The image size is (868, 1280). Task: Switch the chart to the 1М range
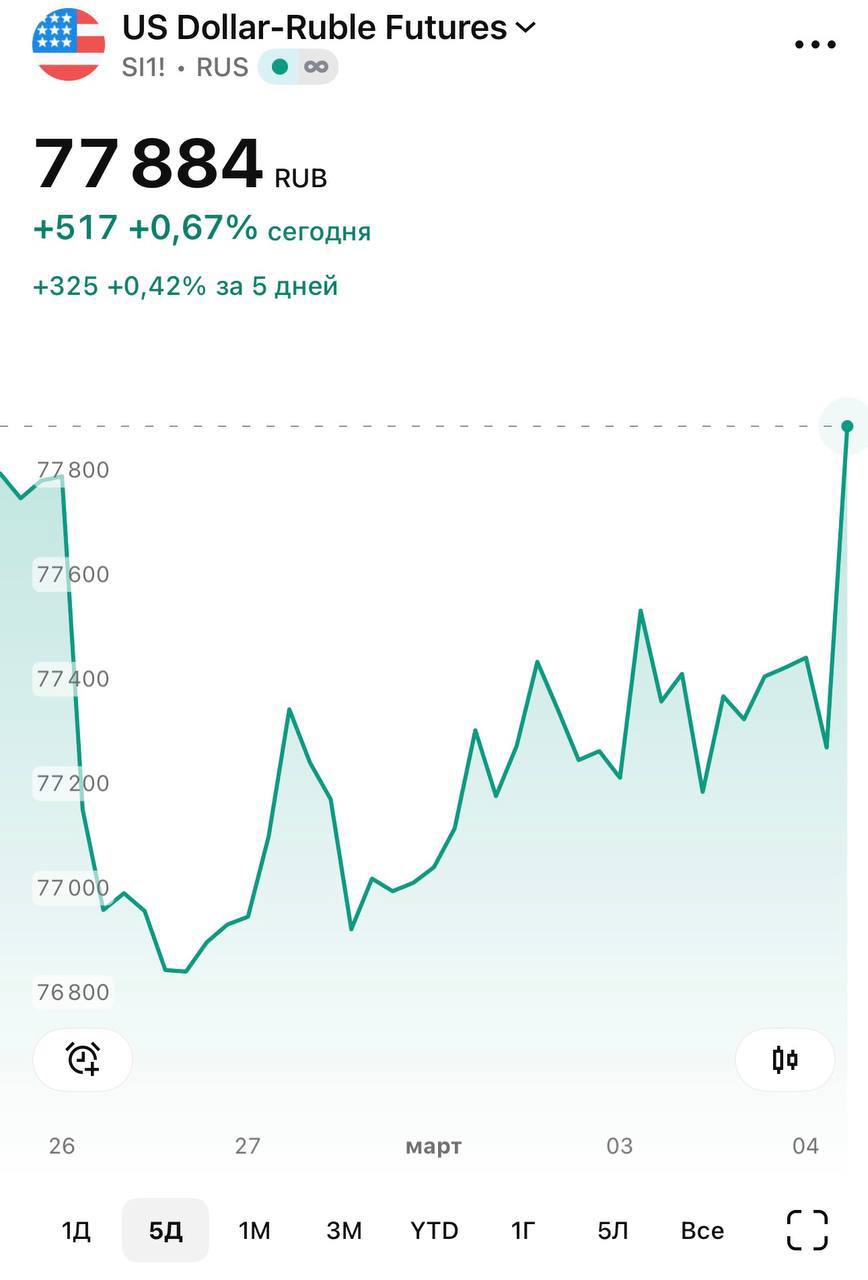[254, 1230]
